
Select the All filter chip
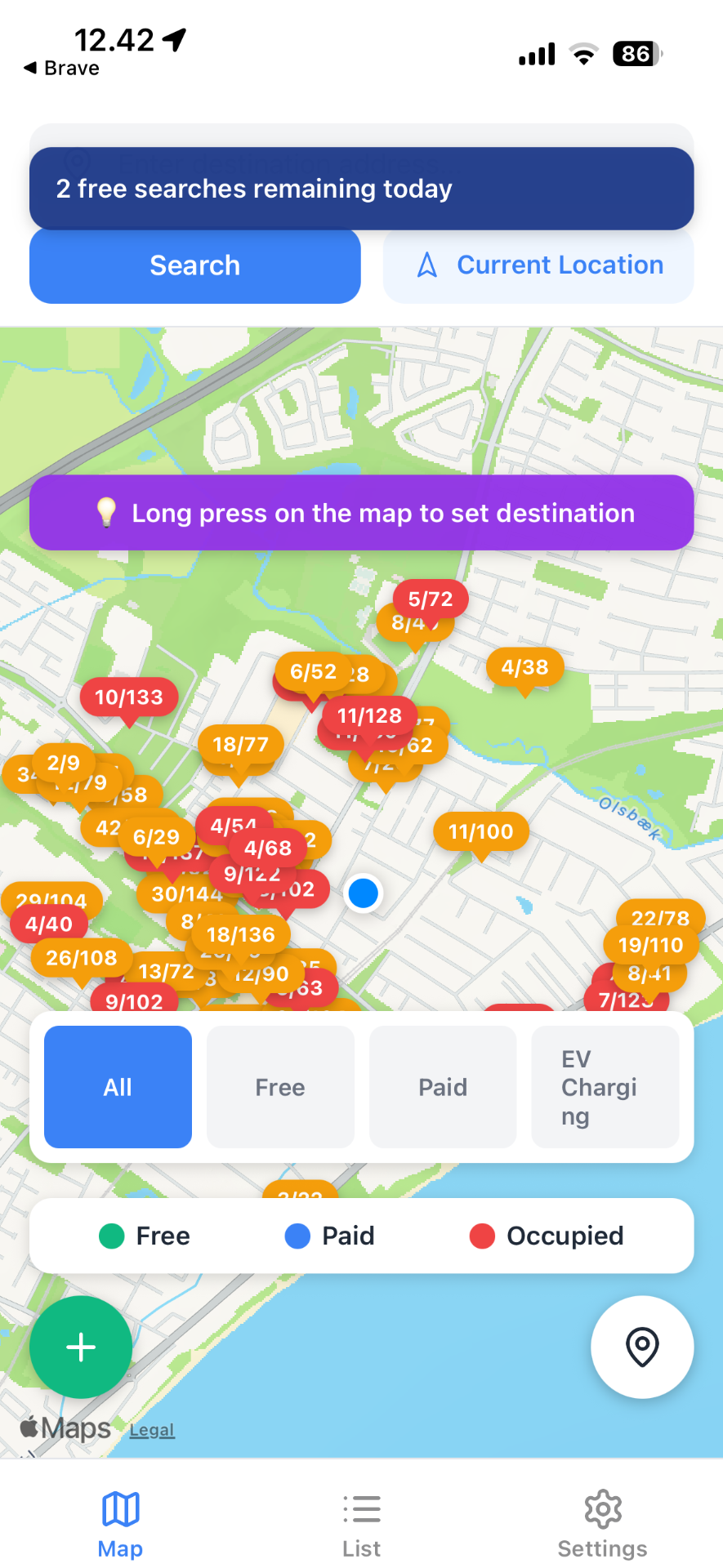coord(118,1087)
